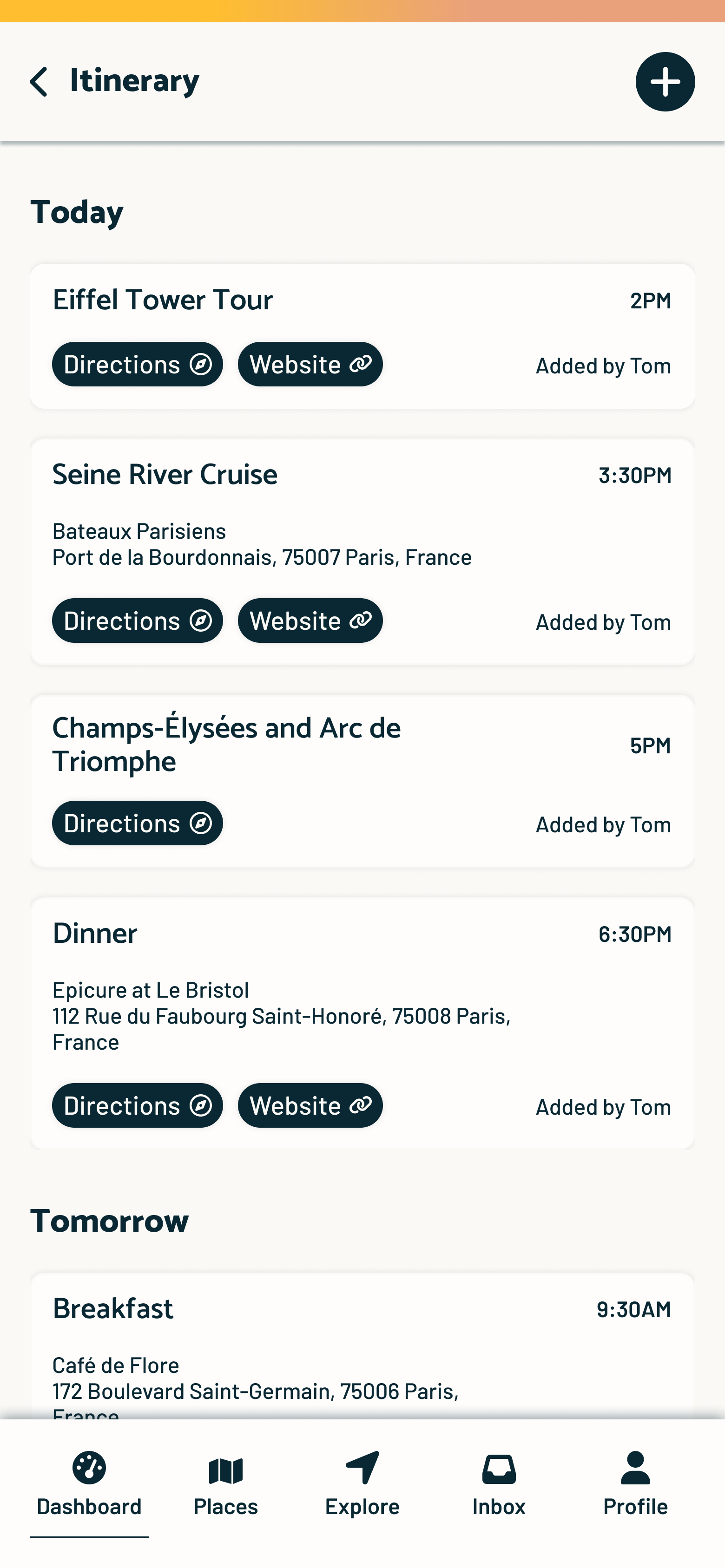Select the Dashboard tab
Viewport: 725px width, 1568px height.
[x=89, y=1484]
